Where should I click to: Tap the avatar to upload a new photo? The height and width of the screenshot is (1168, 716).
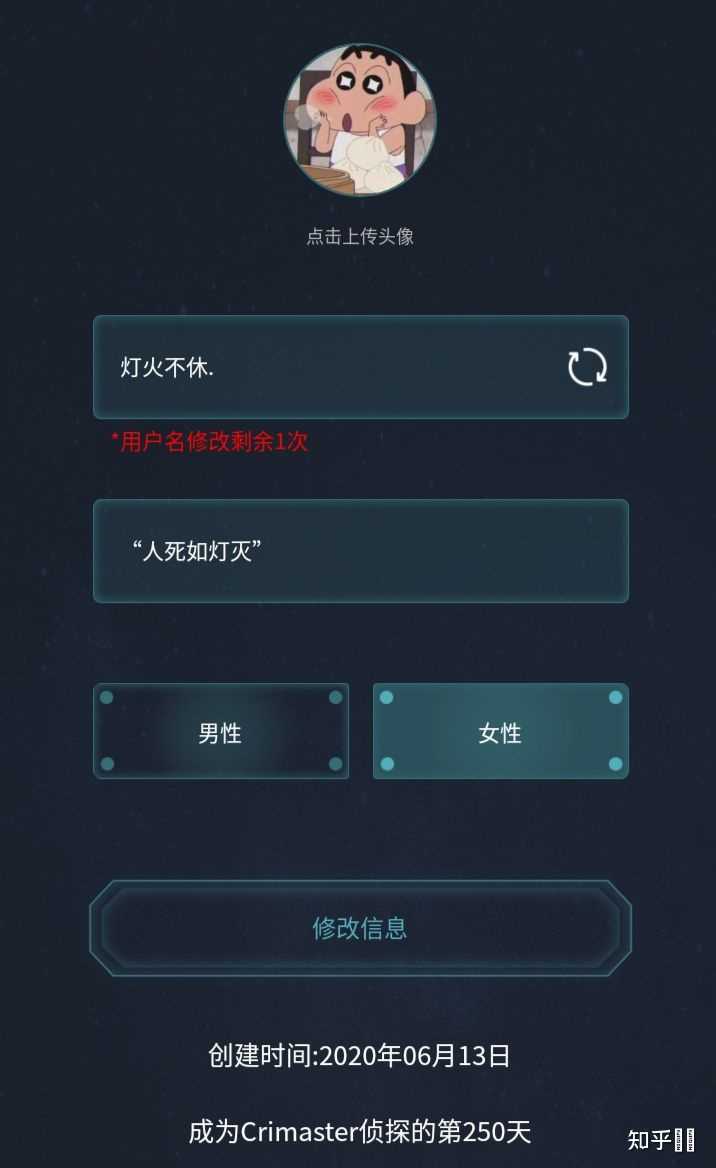pyautogui.click(x=360, y=120)
